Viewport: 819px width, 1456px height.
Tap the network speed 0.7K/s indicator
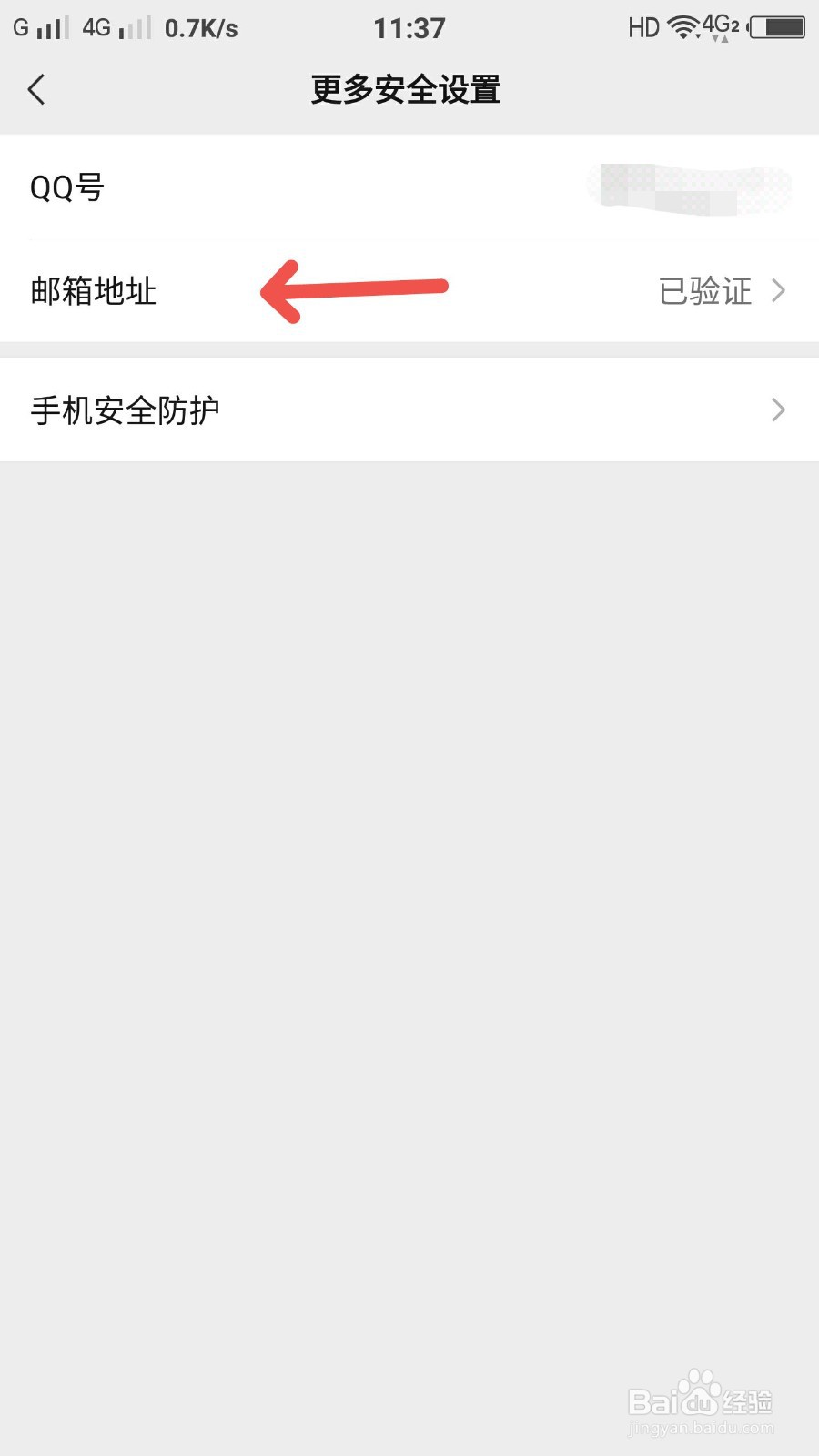(x=199, y=27)
